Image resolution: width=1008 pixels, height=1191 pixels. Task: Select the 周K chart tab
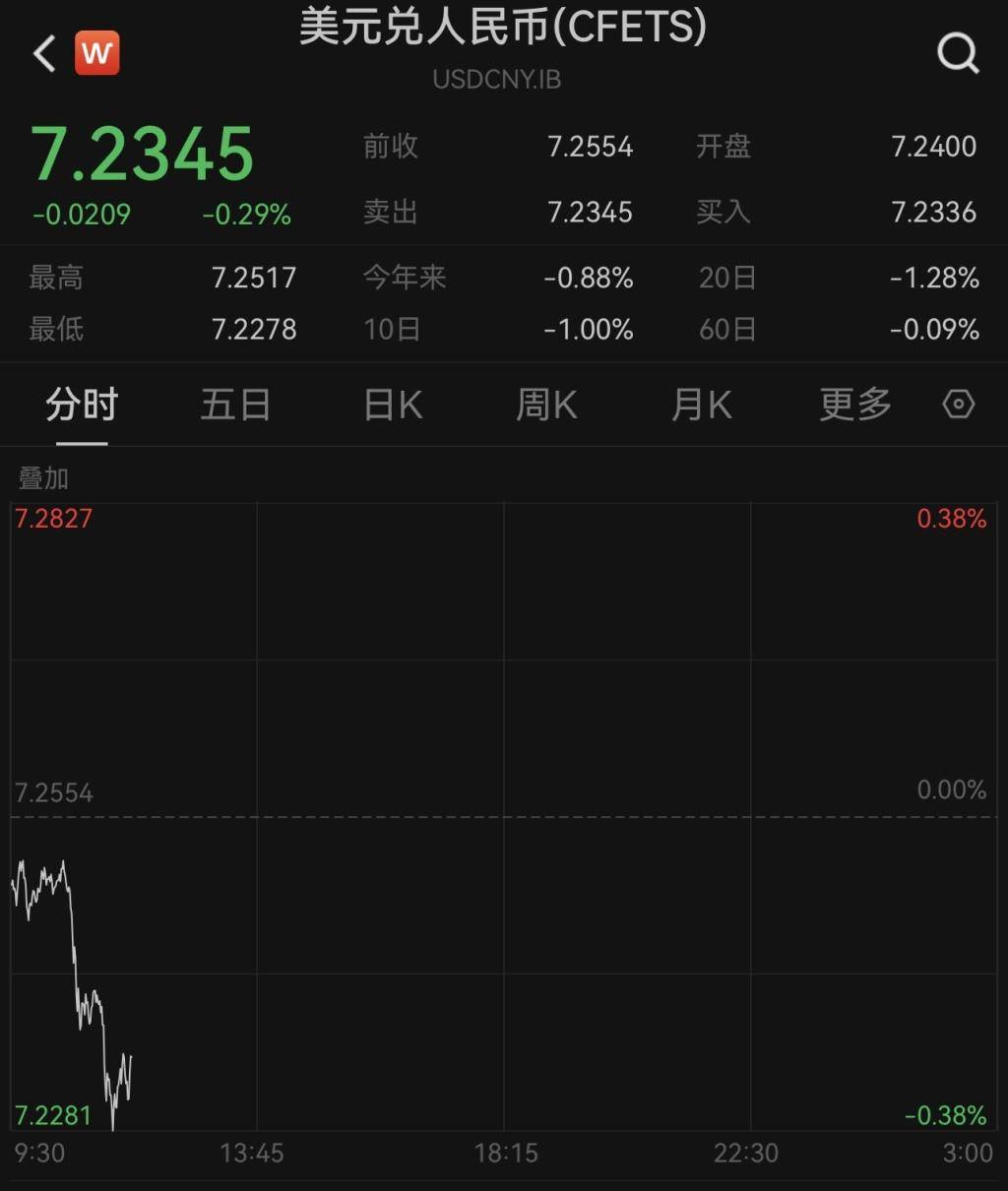pyautogui.click(x=546, y=405)
